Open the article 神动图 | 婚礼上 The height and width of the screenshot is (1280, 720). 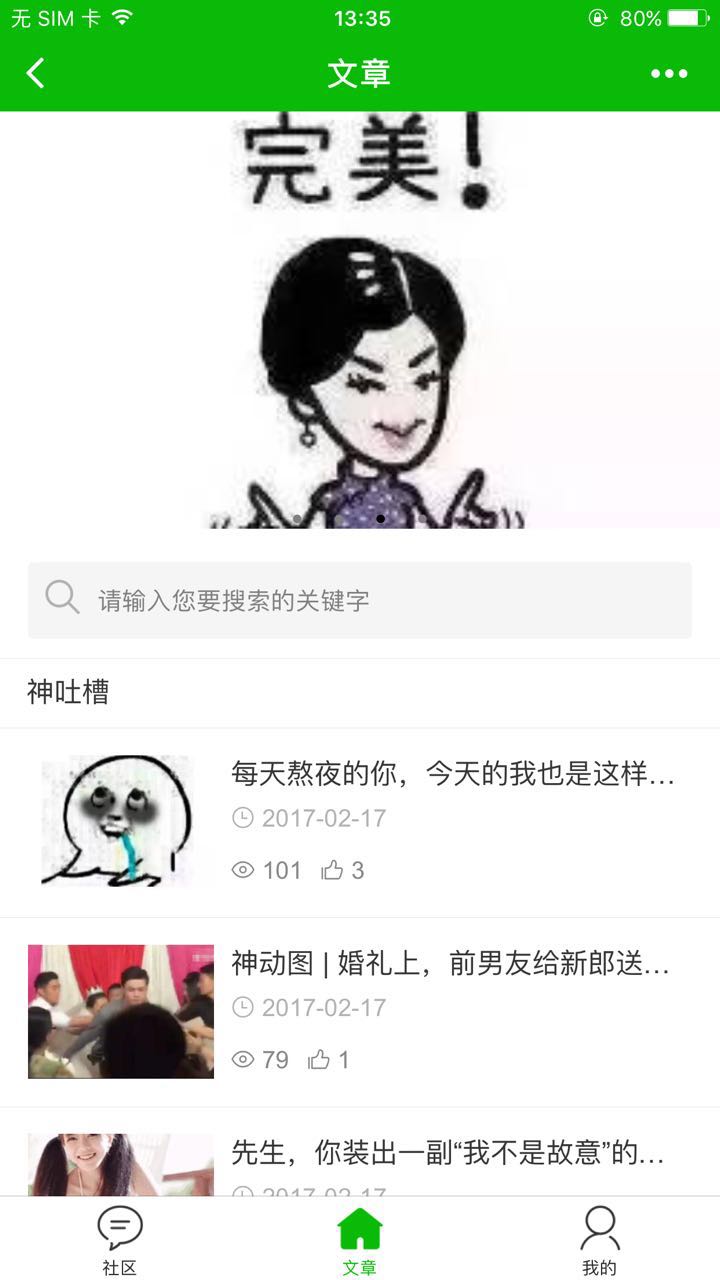[x=450, y=964]
